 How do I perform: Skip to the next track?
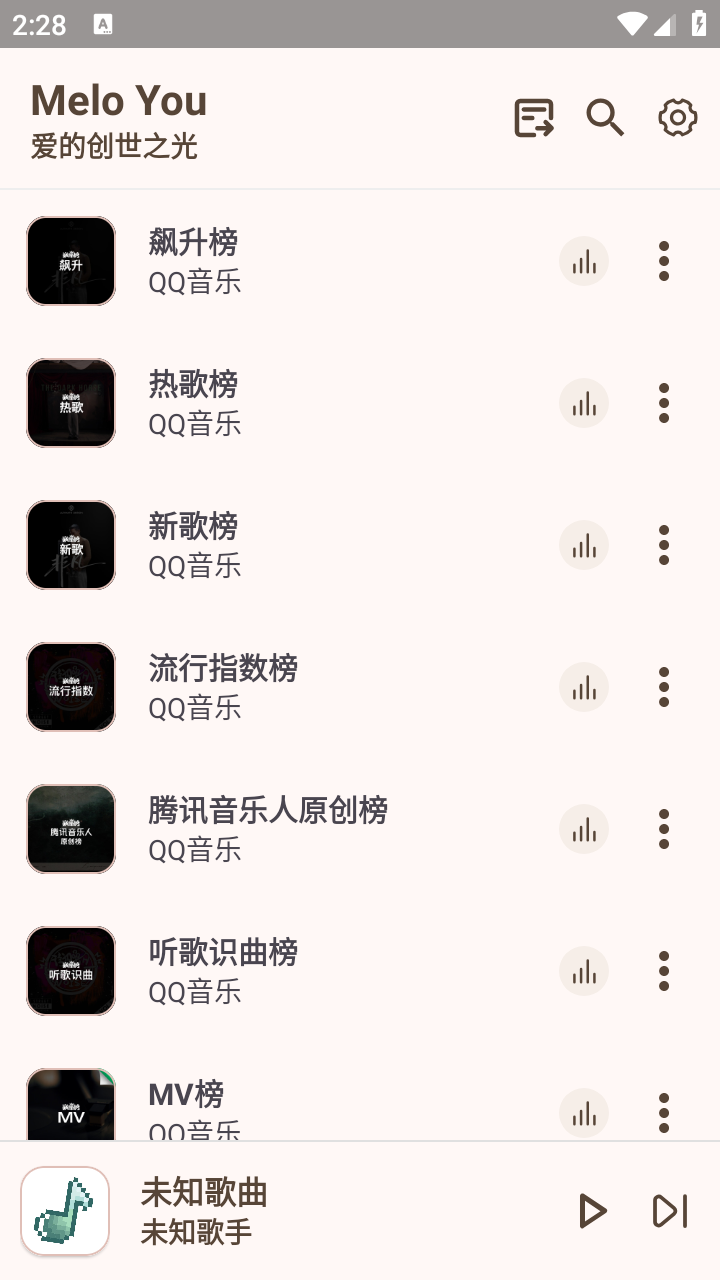[668, 1210]
